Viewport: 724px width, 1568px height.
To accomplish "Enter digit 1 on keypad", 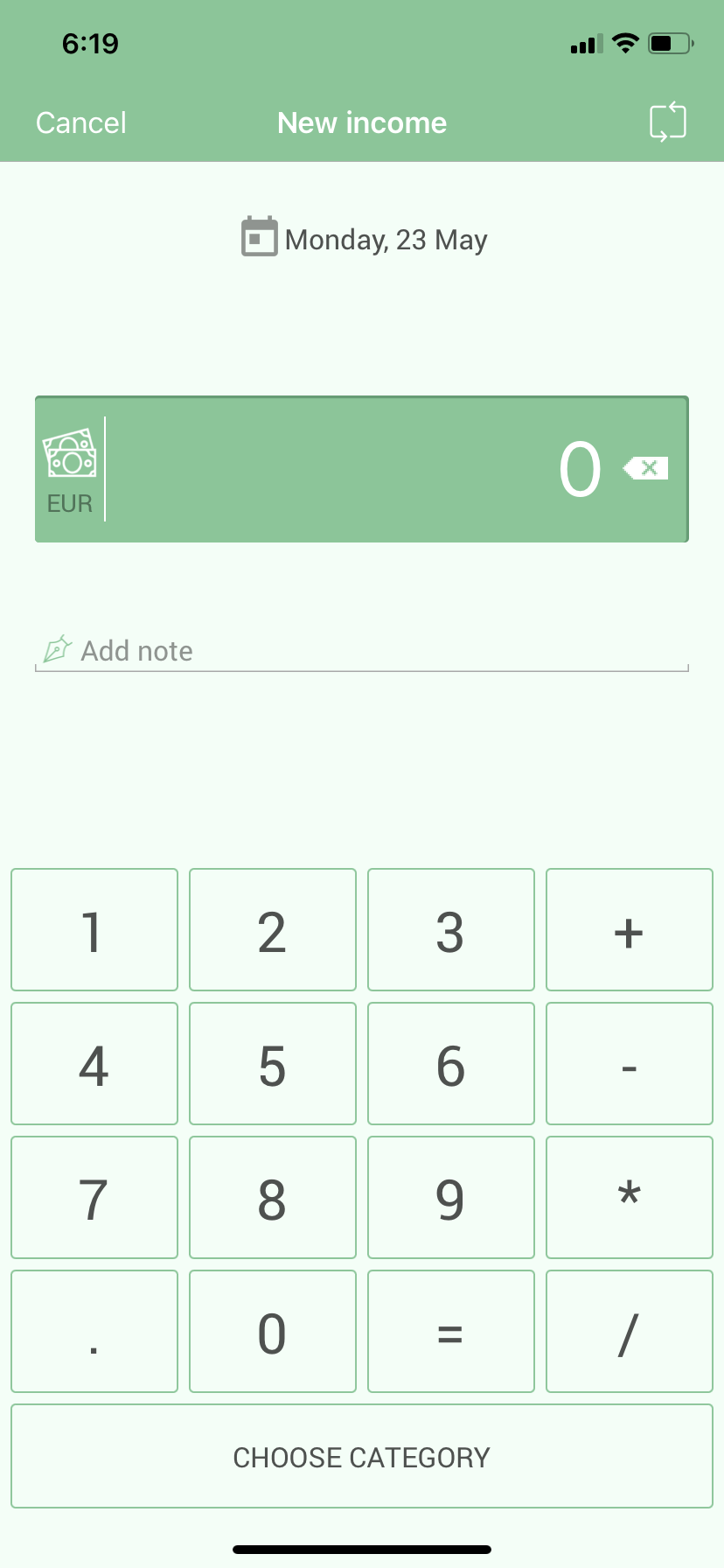I will coord(94,930).
